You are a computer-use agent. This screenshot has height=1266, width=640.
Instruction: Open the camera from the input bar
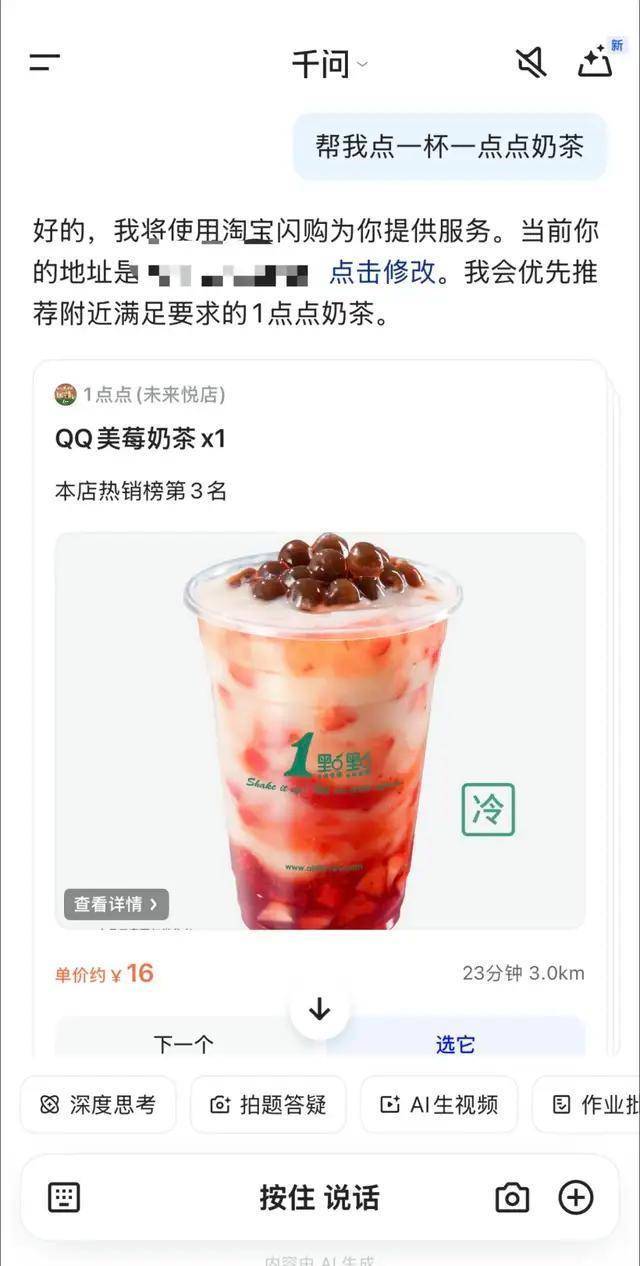(512, 1197)
